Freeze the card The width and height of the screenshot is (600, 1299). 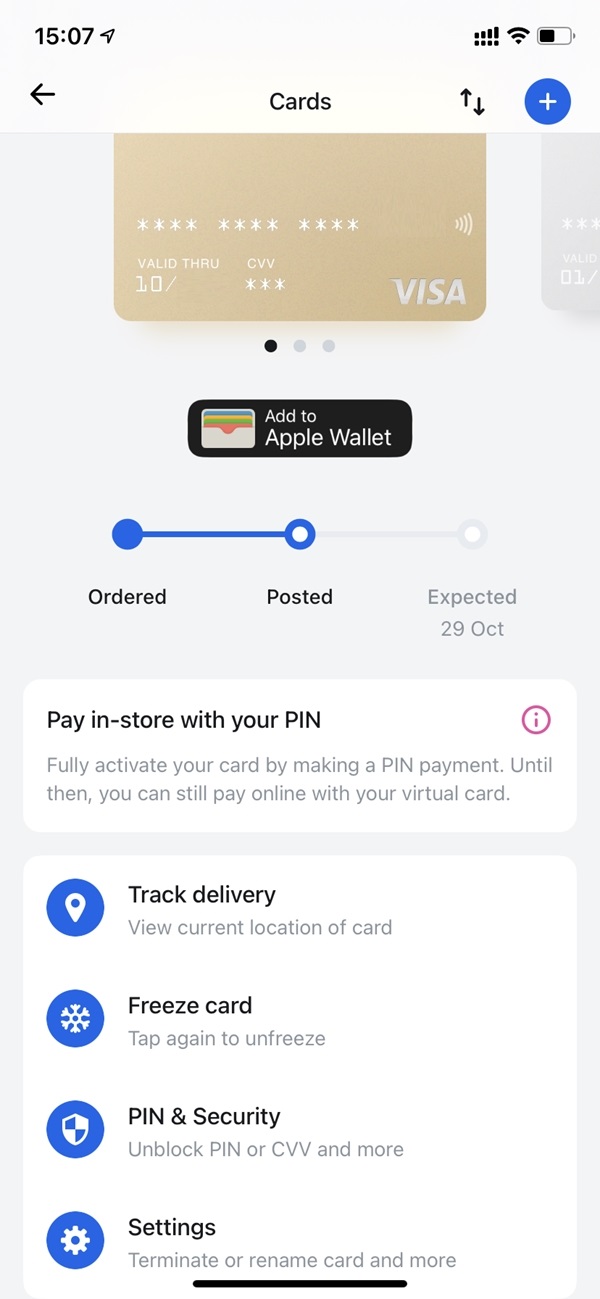pyautogui.click(x=300, y=1020)
